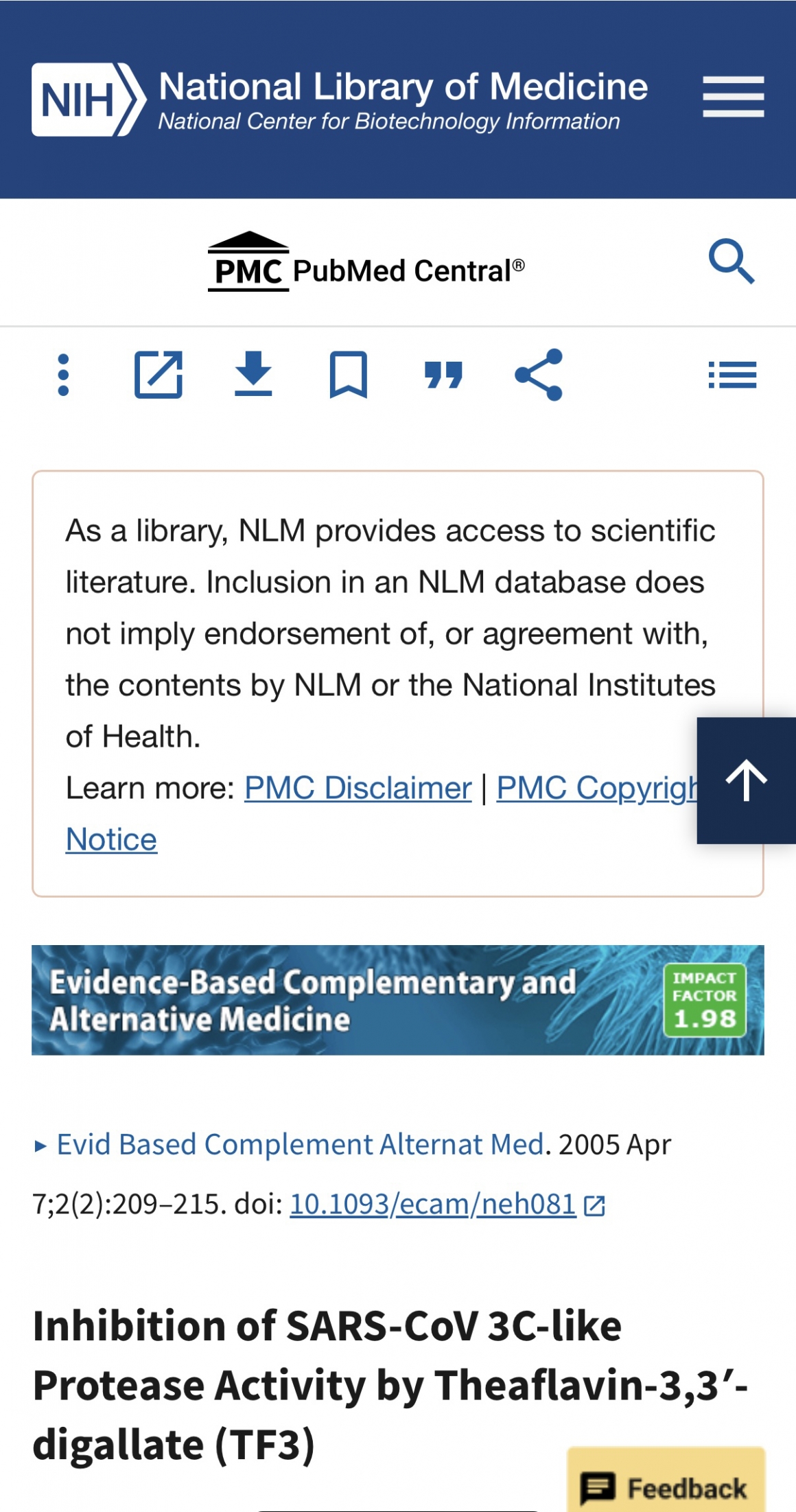Image resolution: width=796 pixels, height=1512 pixels.
Task: Open the cite quotation icon
Action: click(x=443, y=375)
